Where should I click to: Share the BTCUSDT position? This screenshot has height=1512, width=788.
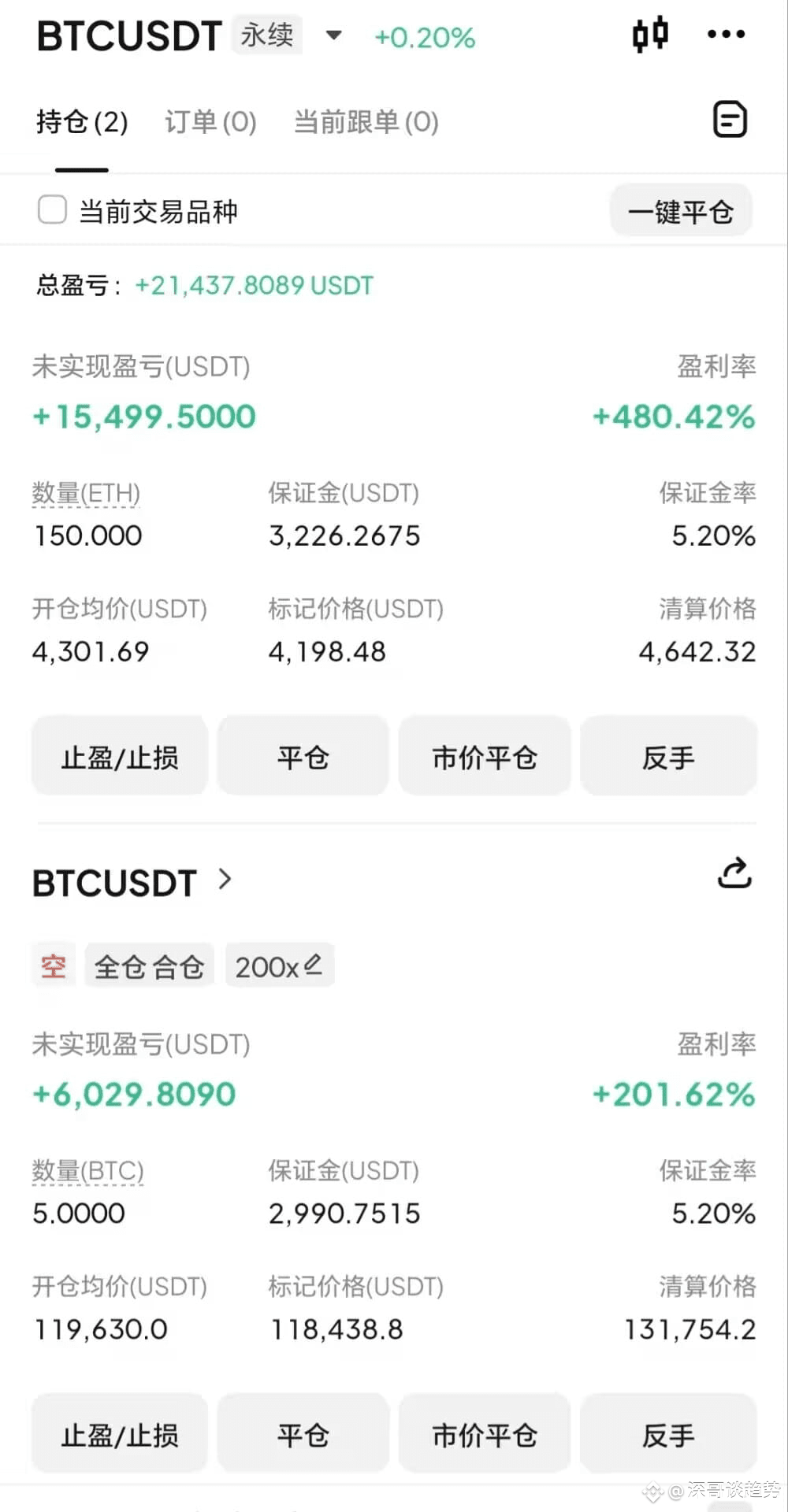coord(734,873)
